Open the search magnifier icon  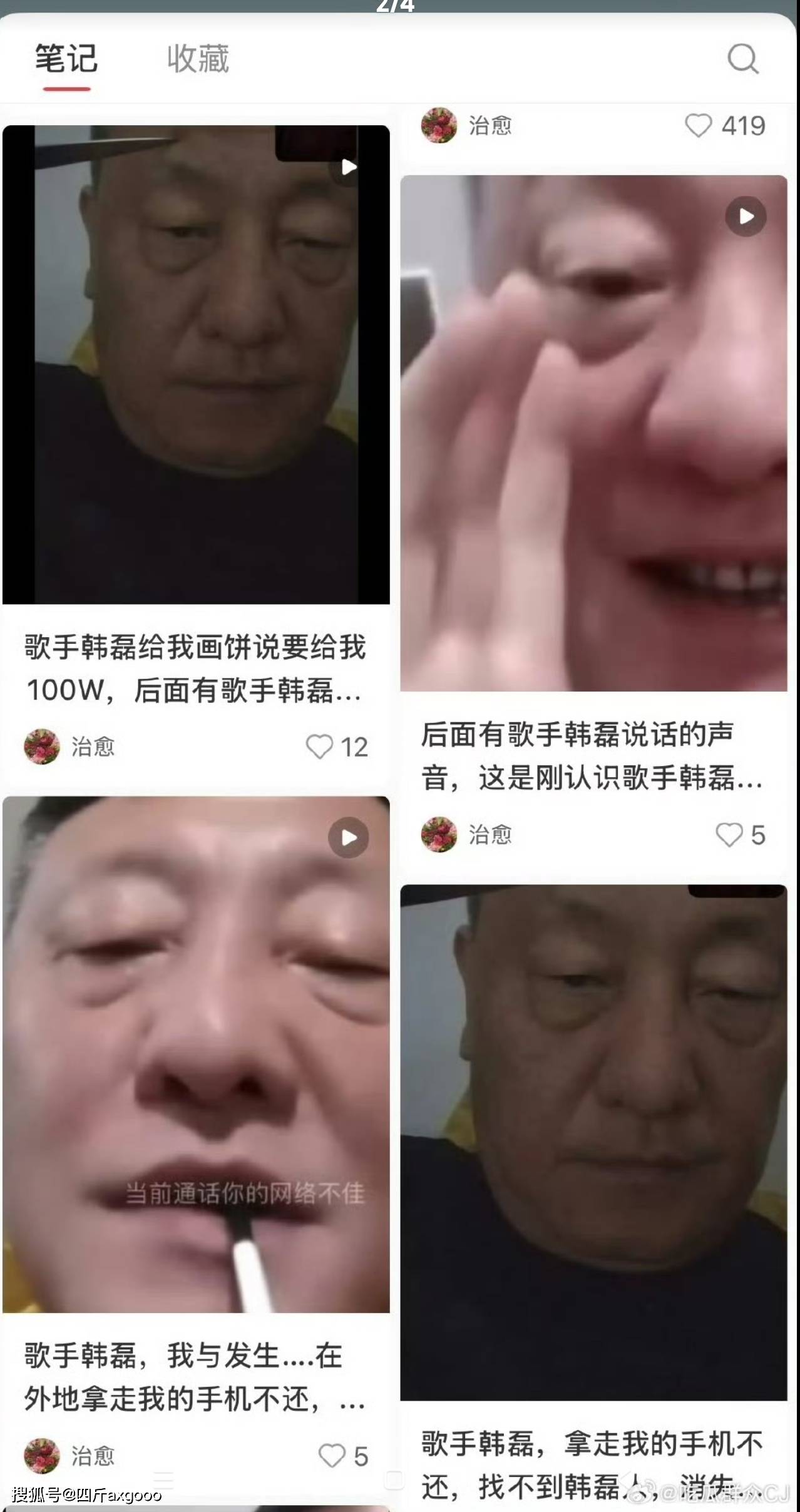click(x=742, y=59)
